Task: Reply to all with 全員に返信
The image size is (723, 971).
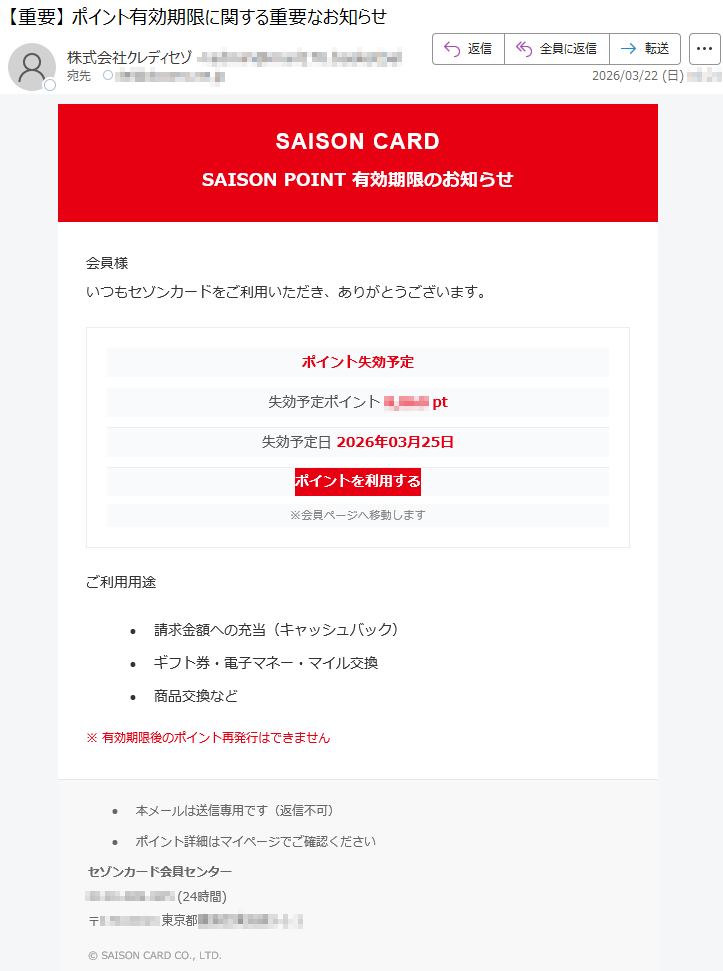Action: click(556, 49)
